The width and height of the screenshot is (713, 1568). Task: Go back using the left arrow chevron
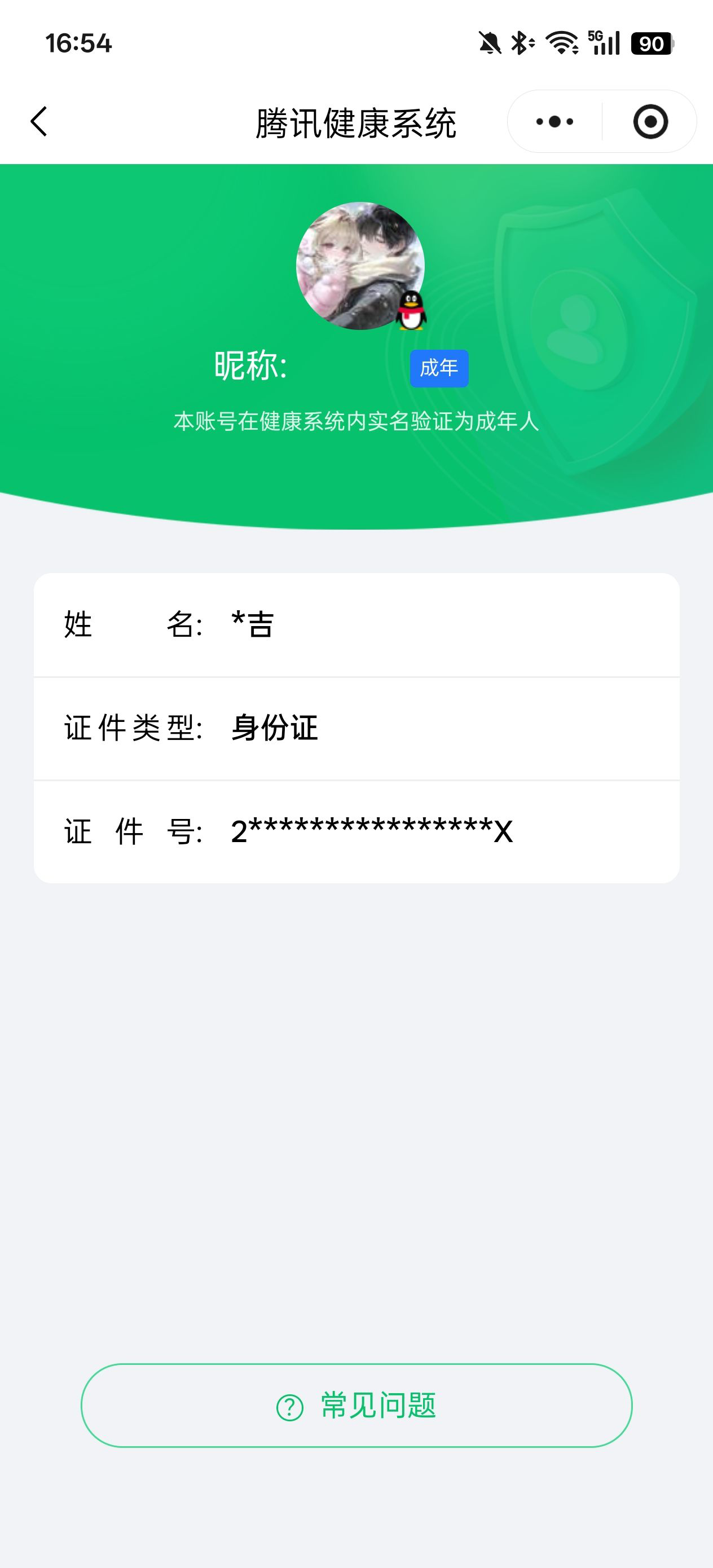coord(38,121)
